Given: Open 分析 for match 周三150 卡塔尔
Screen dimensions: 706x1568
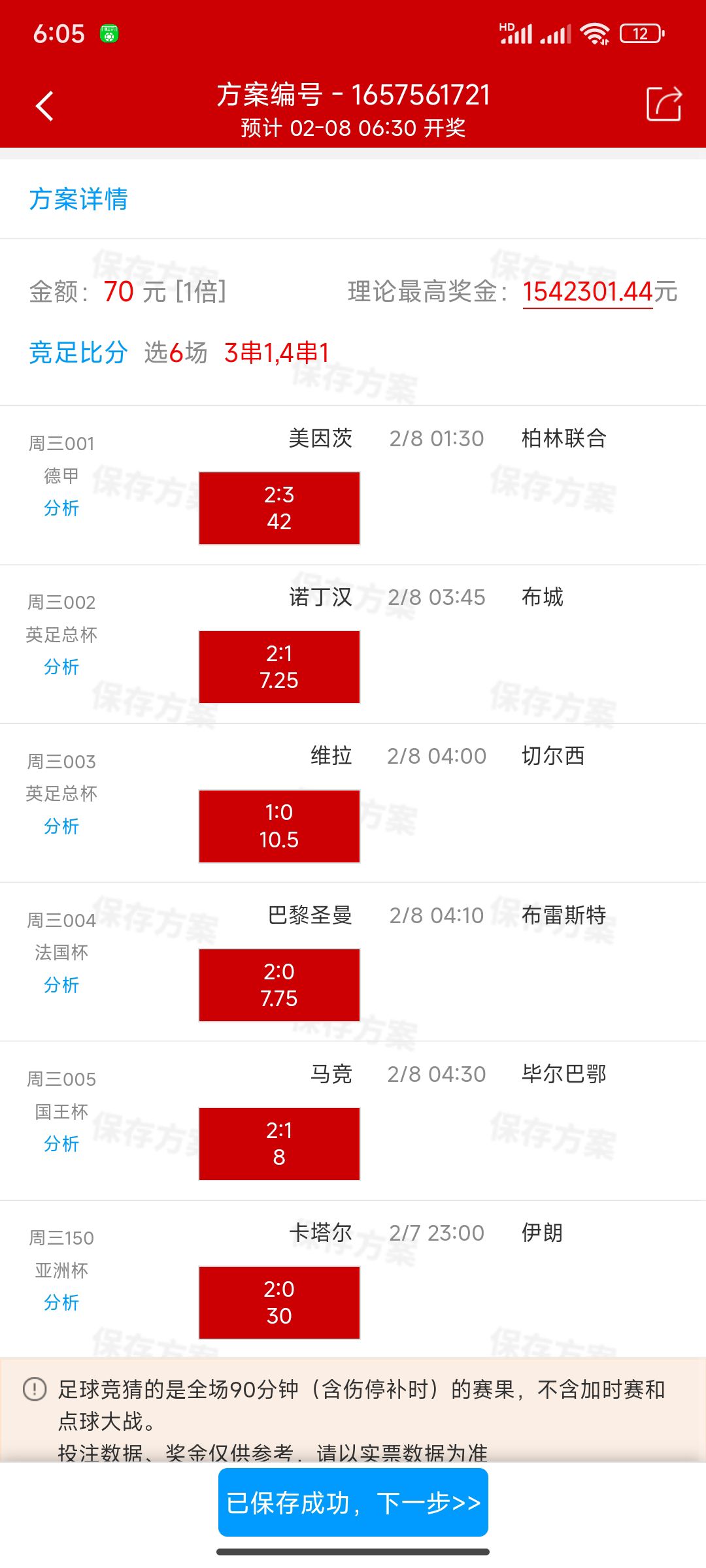Looking at the screenshot, I should coord(61,1303).
